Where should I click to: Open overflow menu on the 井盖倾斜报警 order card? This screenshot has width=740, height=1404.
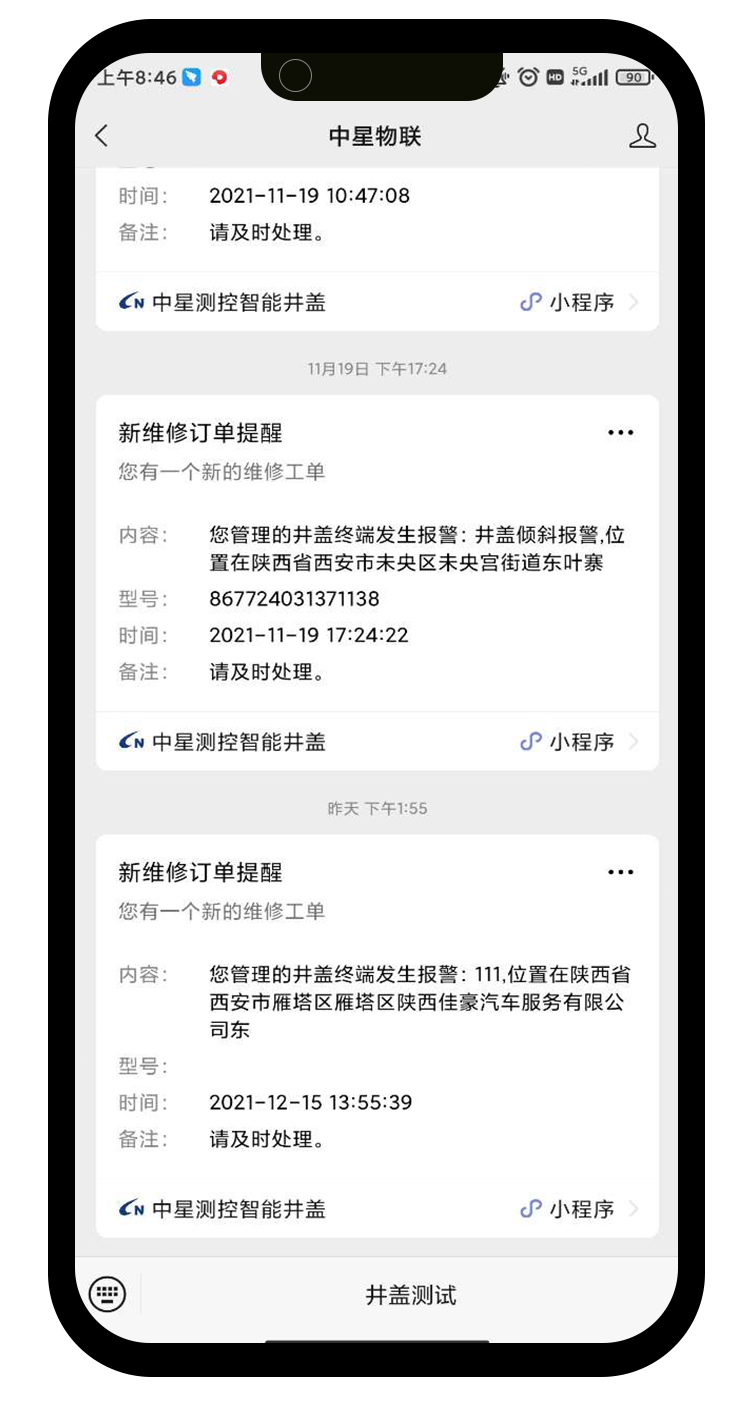pyautogui.click(x=620, y=433)
